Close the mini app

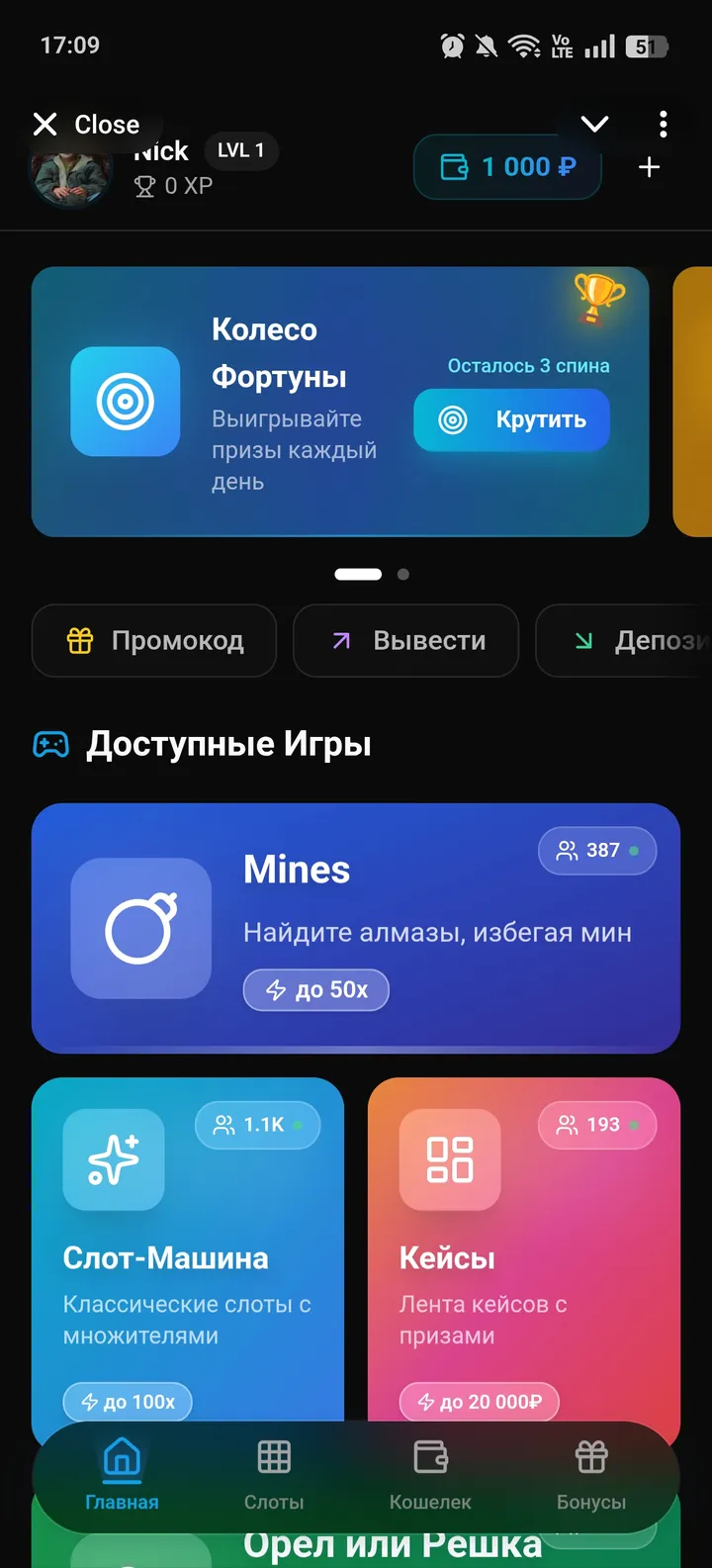pyautogui.click(x=86, y=125)
